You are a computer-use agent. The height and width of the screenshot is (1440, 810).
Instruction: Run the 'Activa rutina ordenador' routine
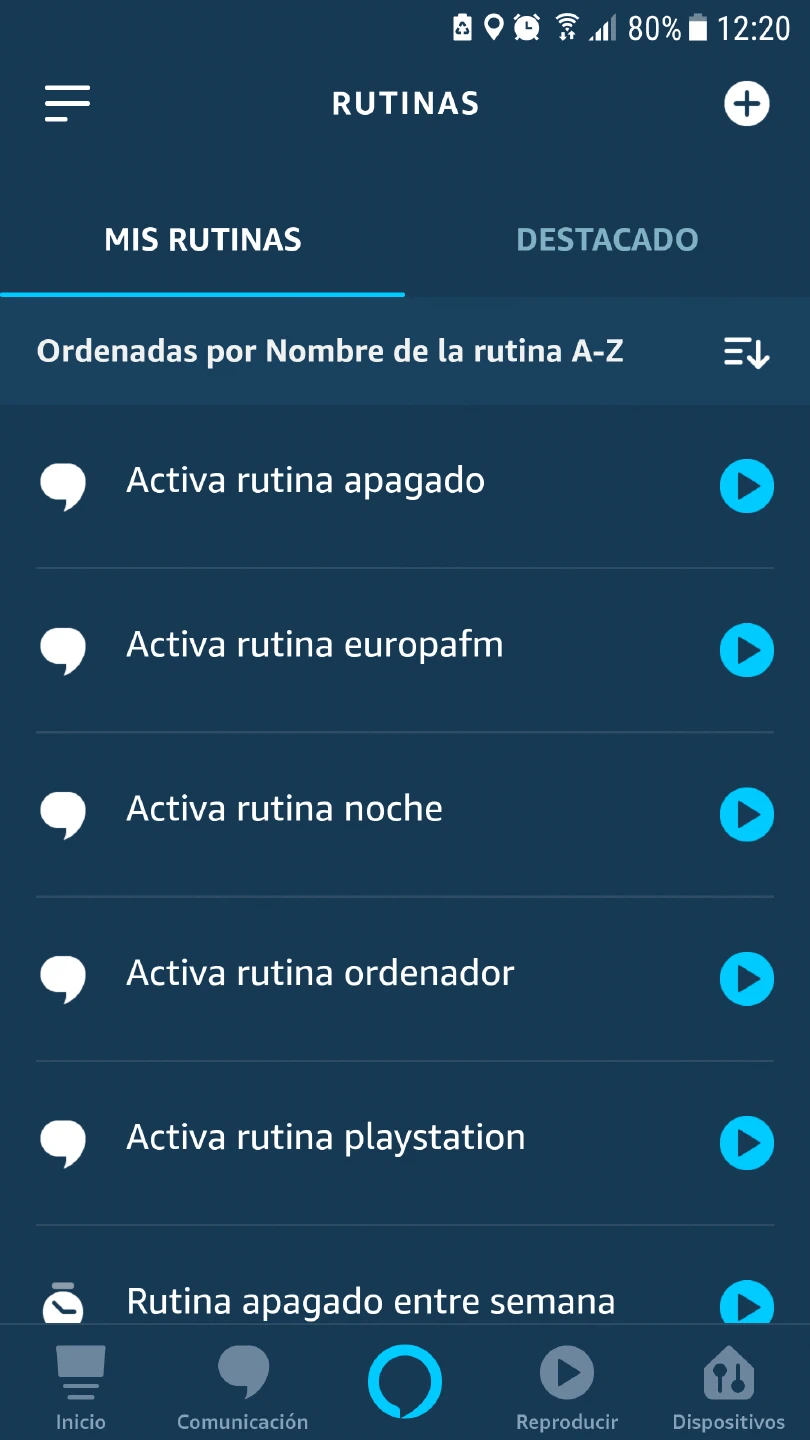[x=746, y=979]
